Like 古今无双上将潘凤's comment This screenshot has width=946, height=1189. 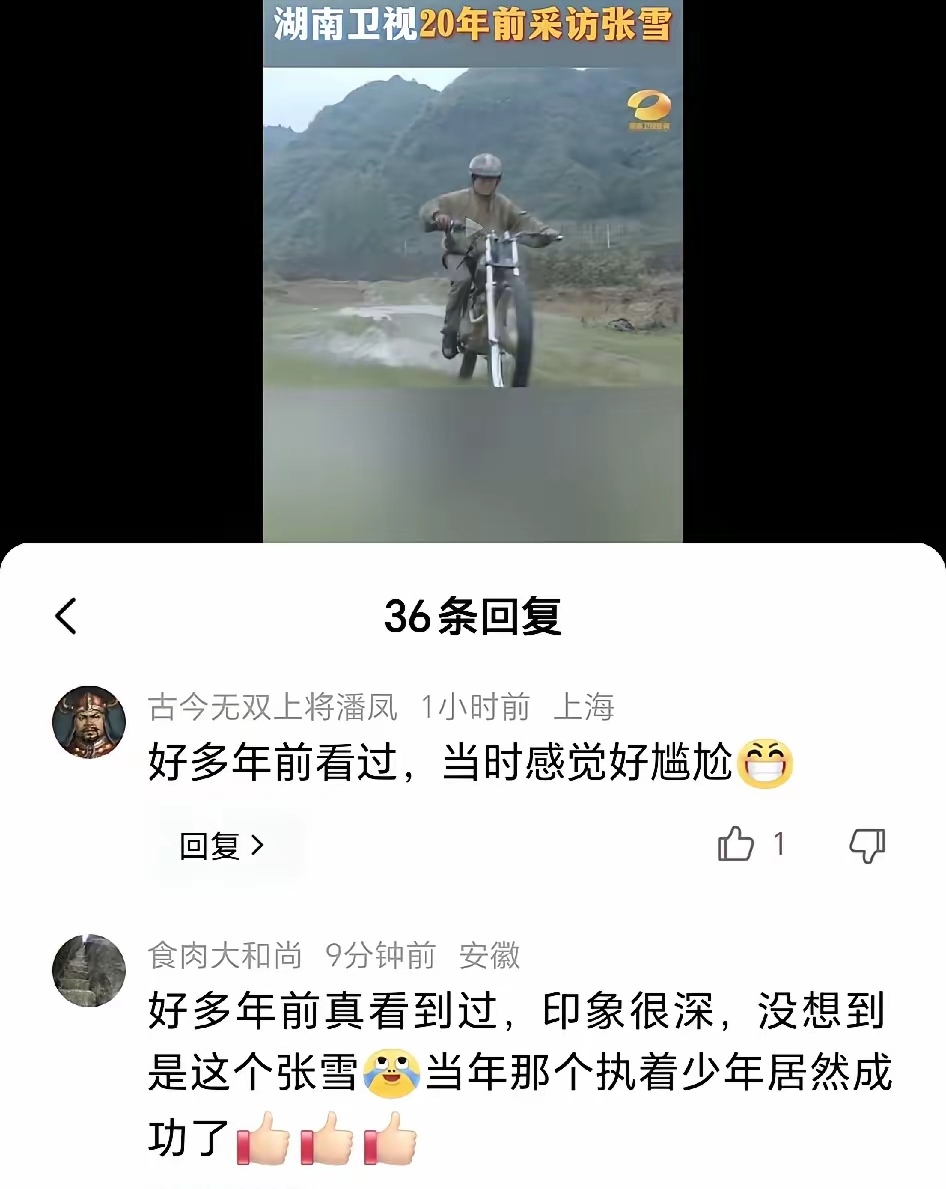pyautogui.click(x=737, y=845)
